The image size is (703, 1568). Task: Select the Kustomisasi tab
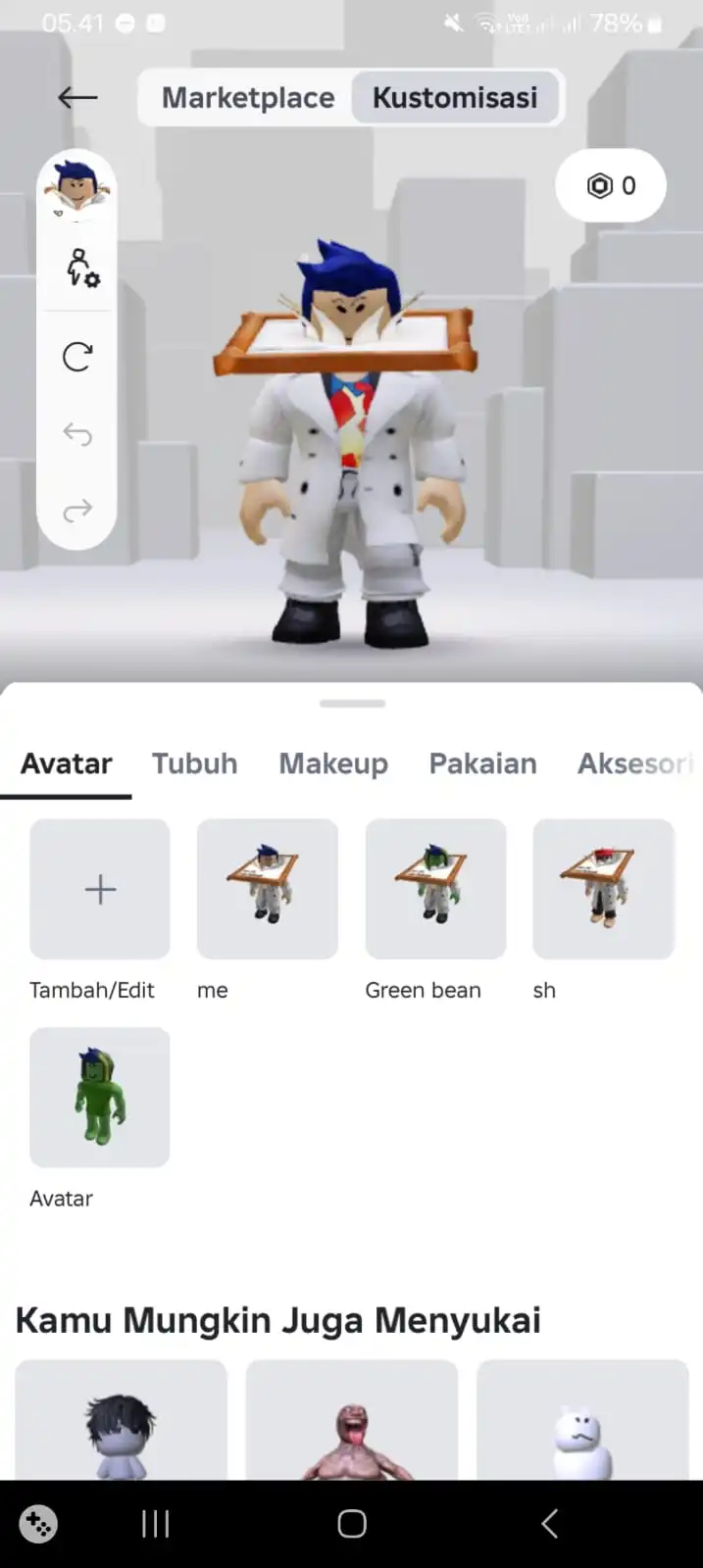(455, 98)
